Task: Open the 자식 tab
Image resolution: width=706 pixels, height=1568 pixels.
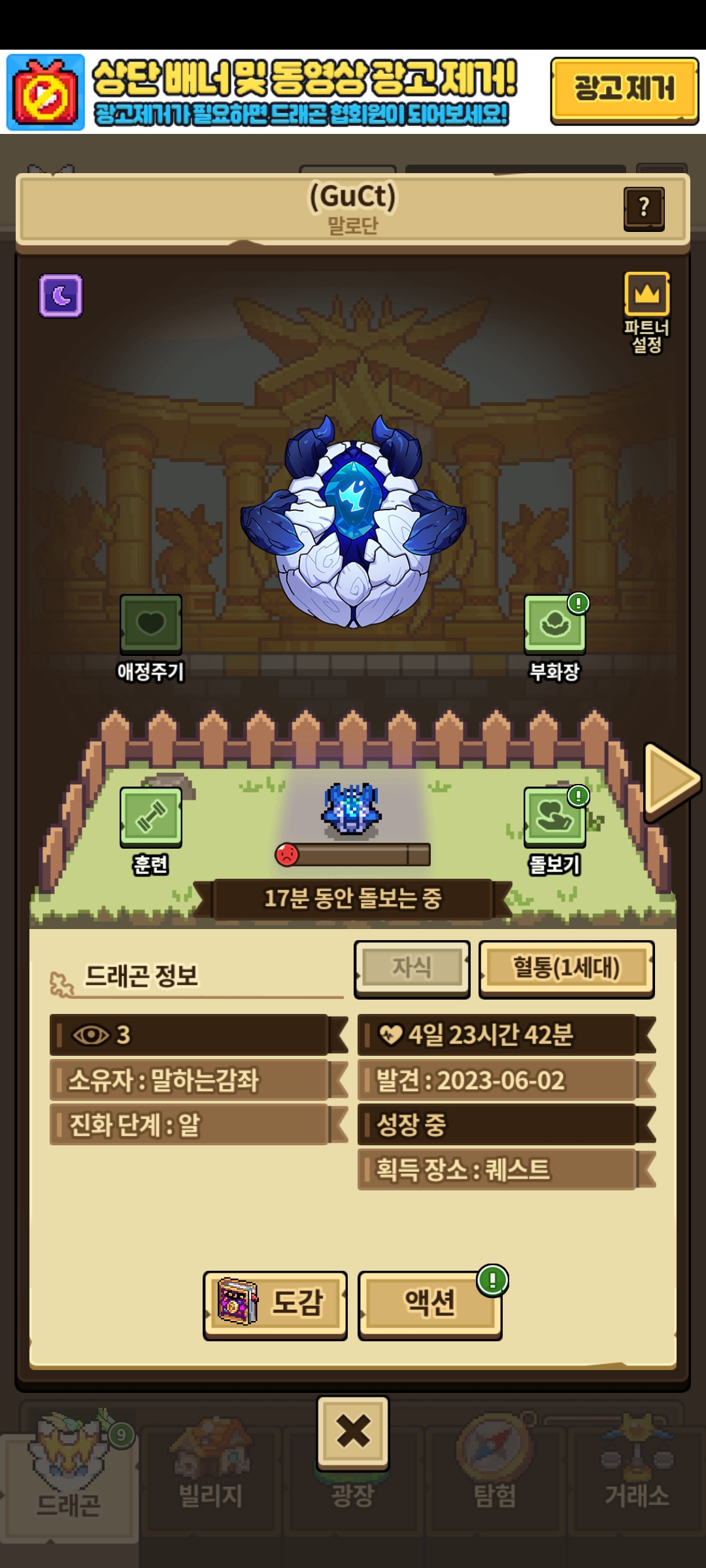Action: (x=412, y=968)
